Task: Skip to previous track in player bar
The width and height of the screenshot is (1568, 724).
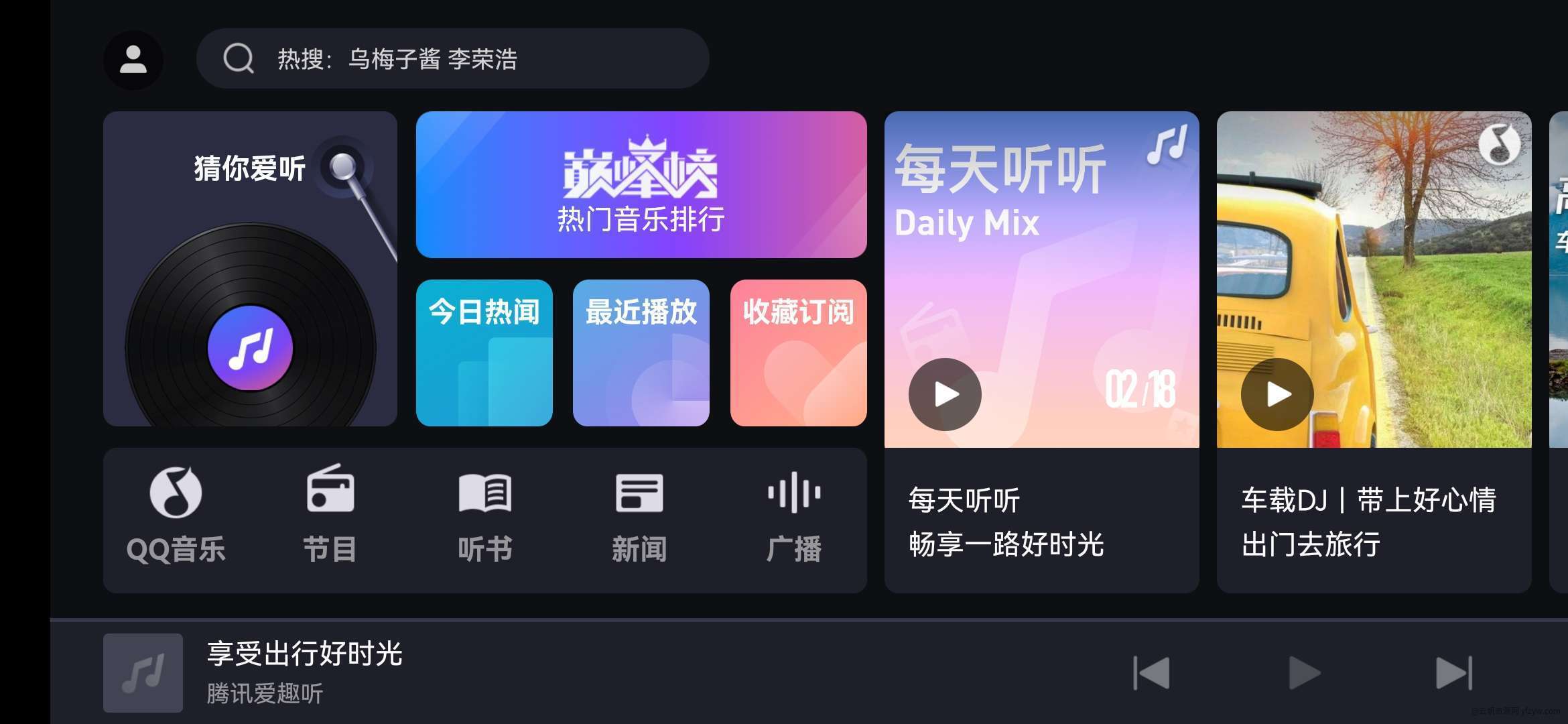Action: tap(1151, 673)
